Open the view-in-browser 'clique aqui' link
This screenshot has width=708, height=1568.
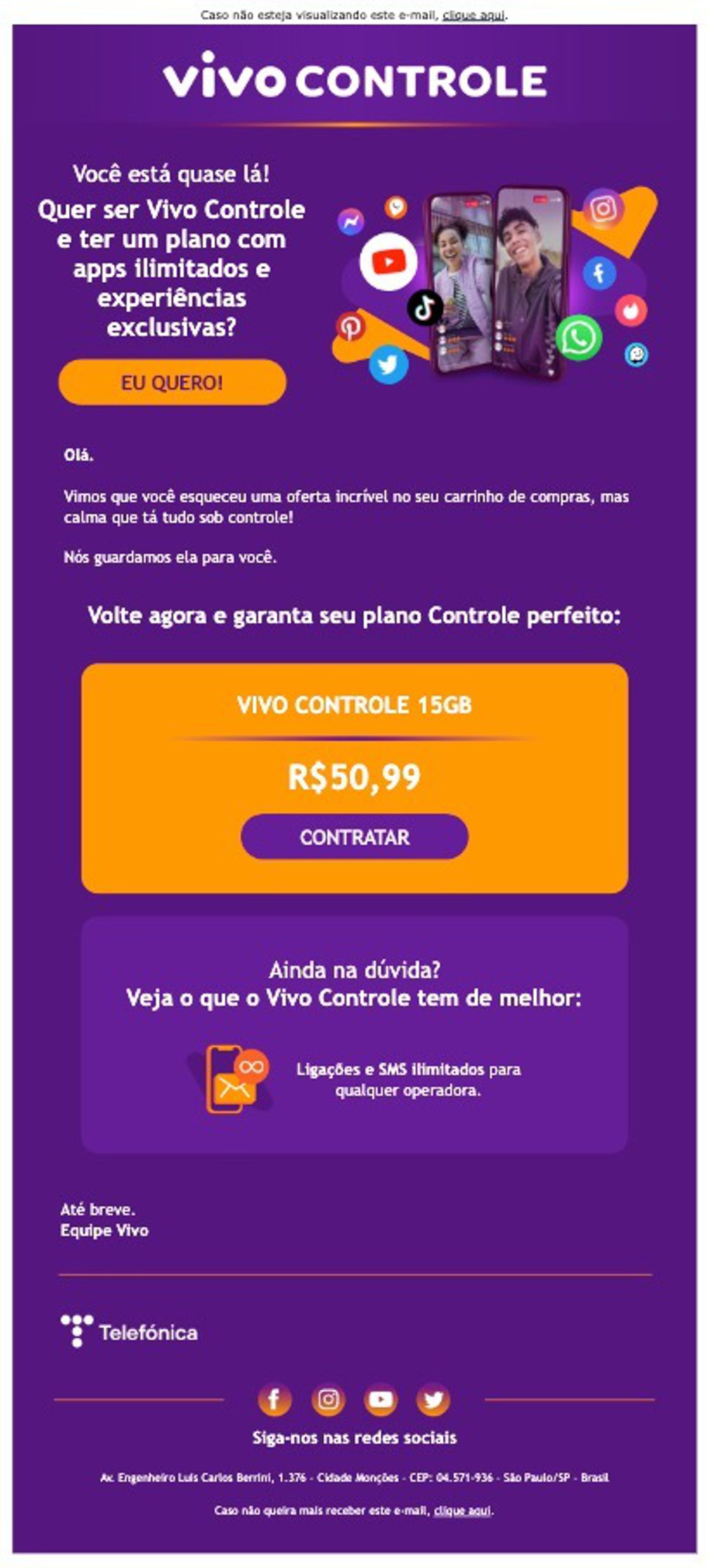pos(473,15)
